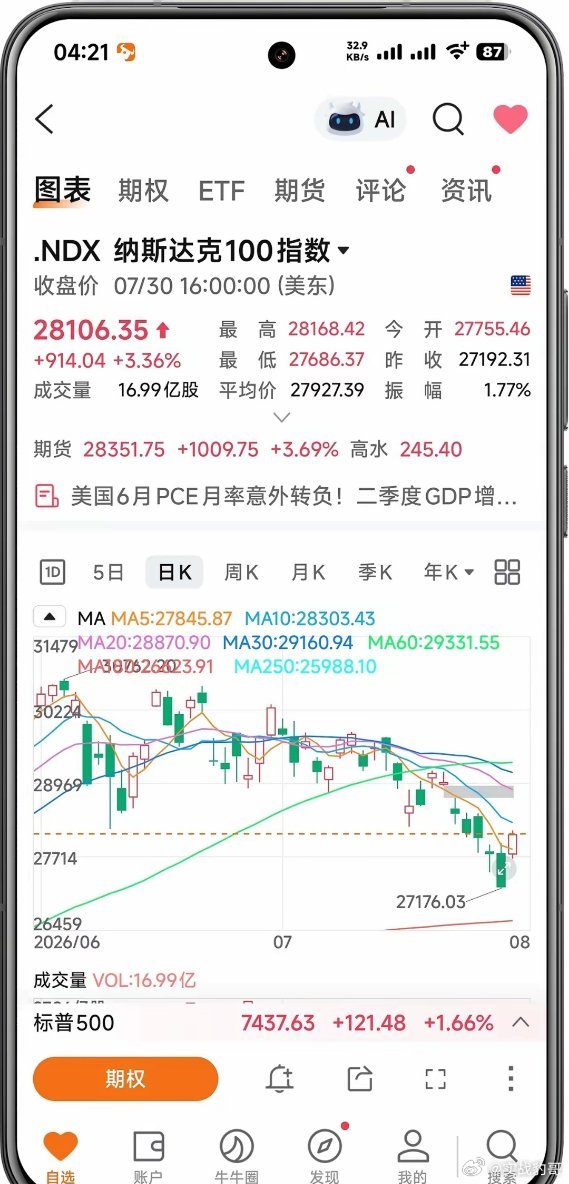Switch to the ETF tab
This screenshot has height=1184, width=569.
221,190
